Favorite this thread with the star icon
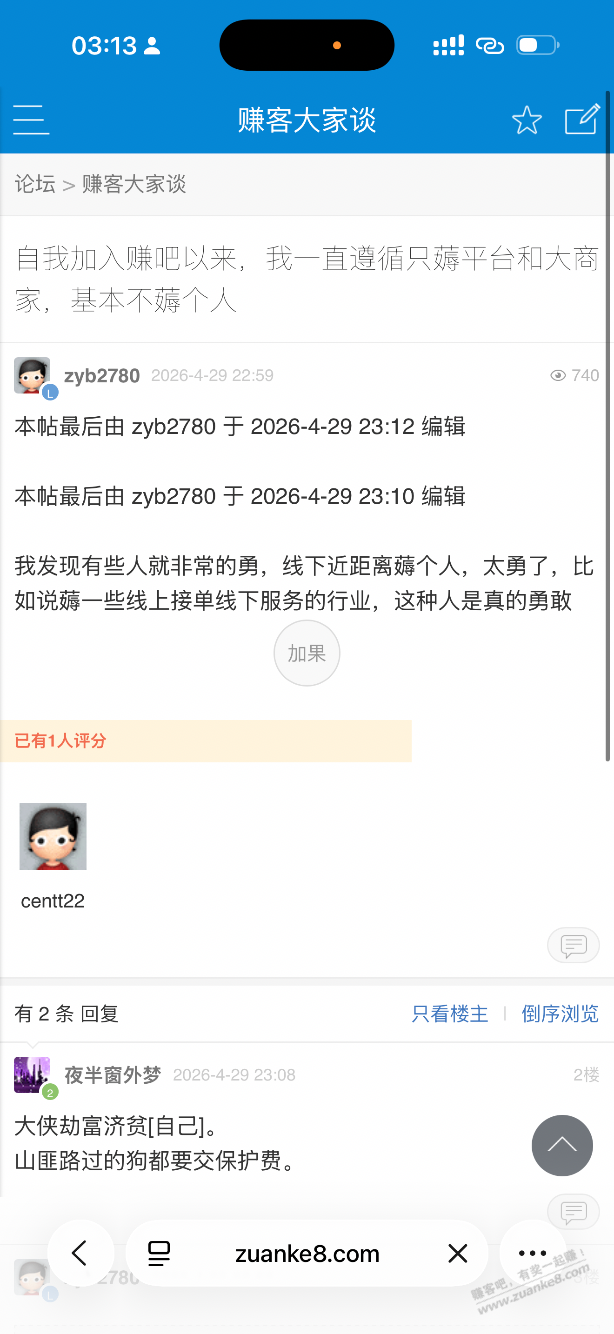The width and height of the screenshot is (614, 1334). coord(526,121)
